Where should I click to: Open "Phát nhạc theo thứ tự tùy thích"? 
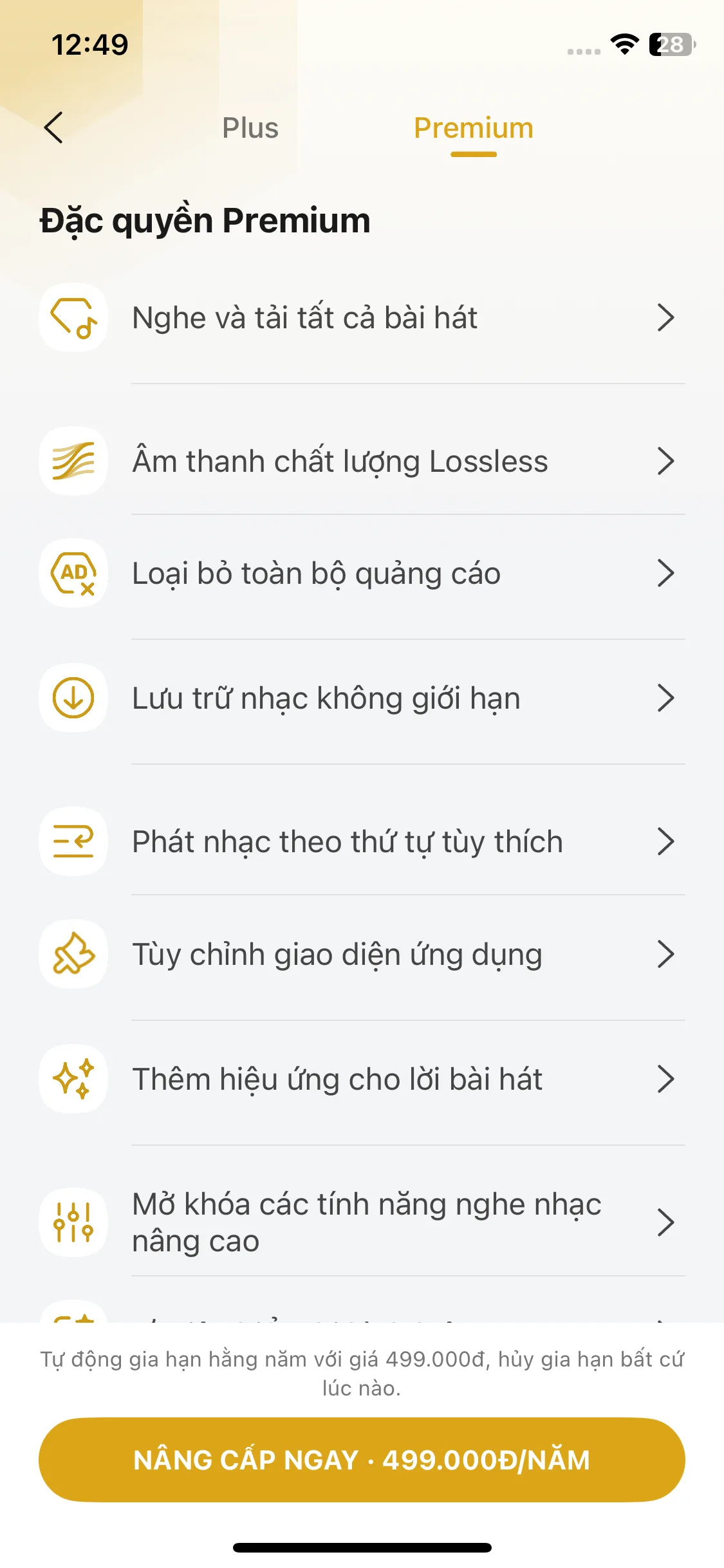point(360,842)
